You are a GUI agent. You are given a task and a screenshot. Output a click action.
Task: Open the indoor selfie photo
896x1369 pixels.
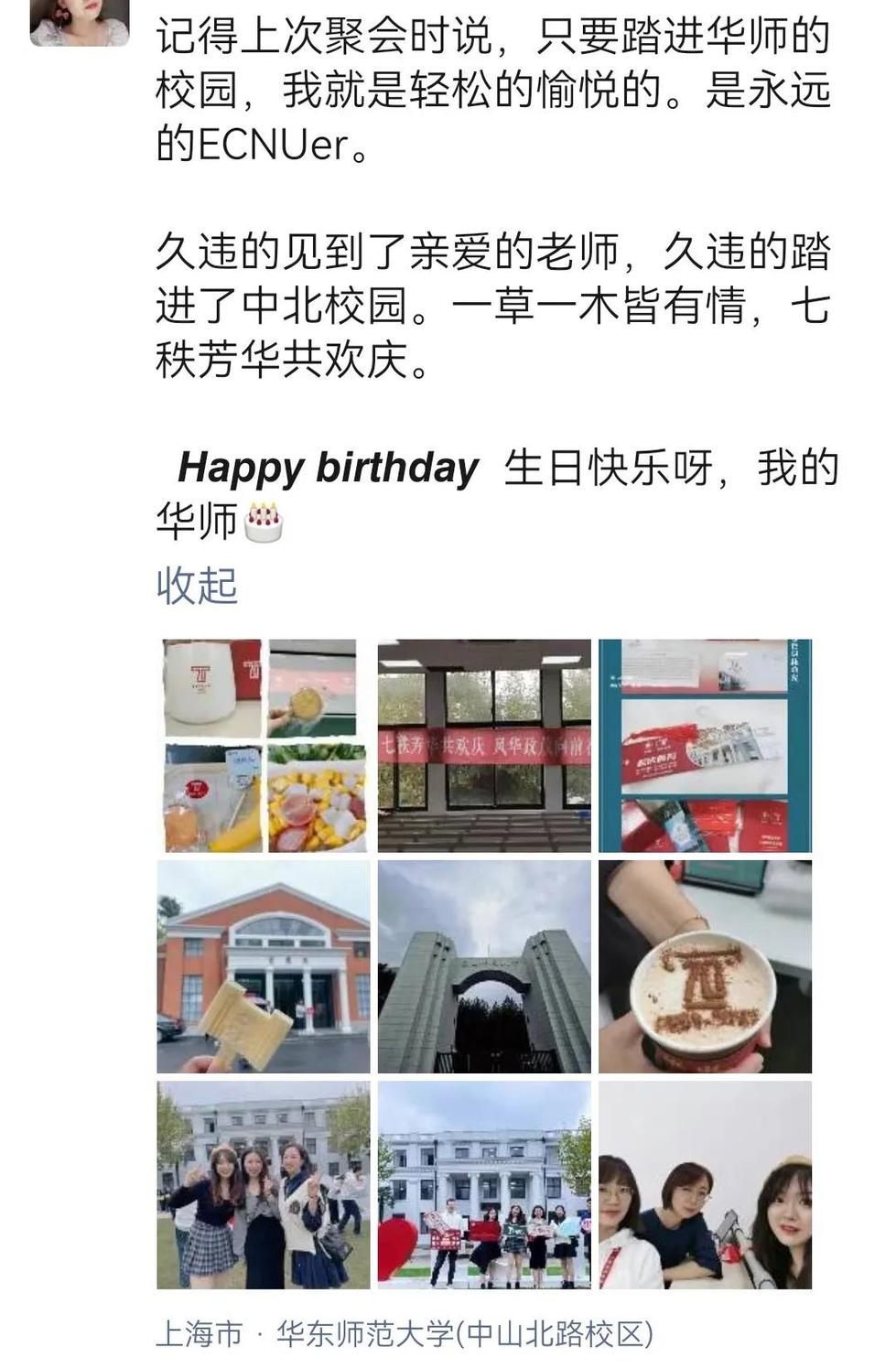click(x=705, y=1185)
